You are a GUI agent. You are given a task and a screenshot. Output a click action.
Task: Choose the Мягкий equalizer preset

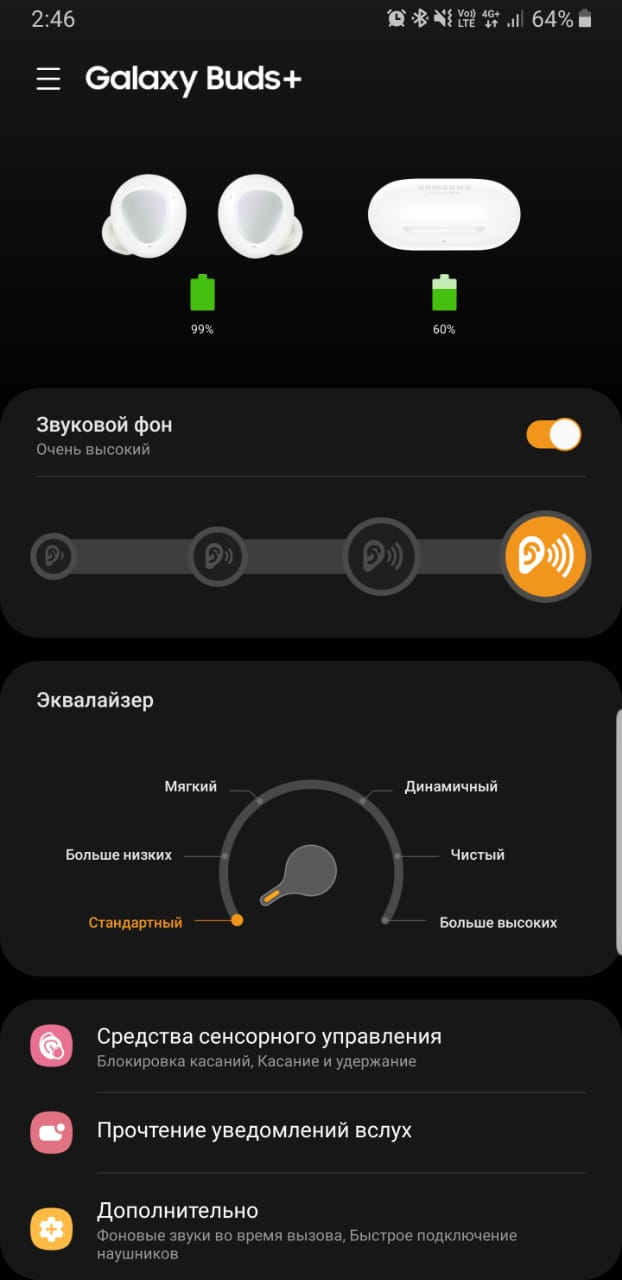pyautogui.click(x=191, y=787)
